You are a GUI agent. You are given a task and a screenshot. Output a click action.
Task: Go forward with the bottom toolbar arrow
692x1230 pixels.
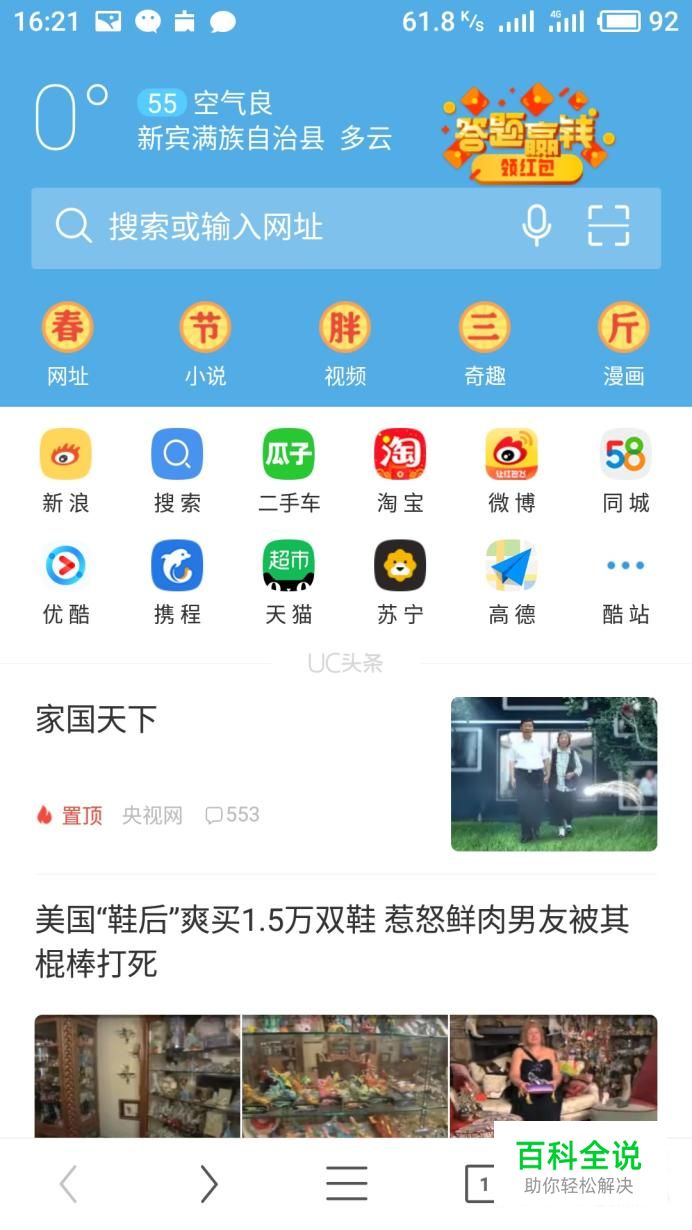[x=208, y=1184]
